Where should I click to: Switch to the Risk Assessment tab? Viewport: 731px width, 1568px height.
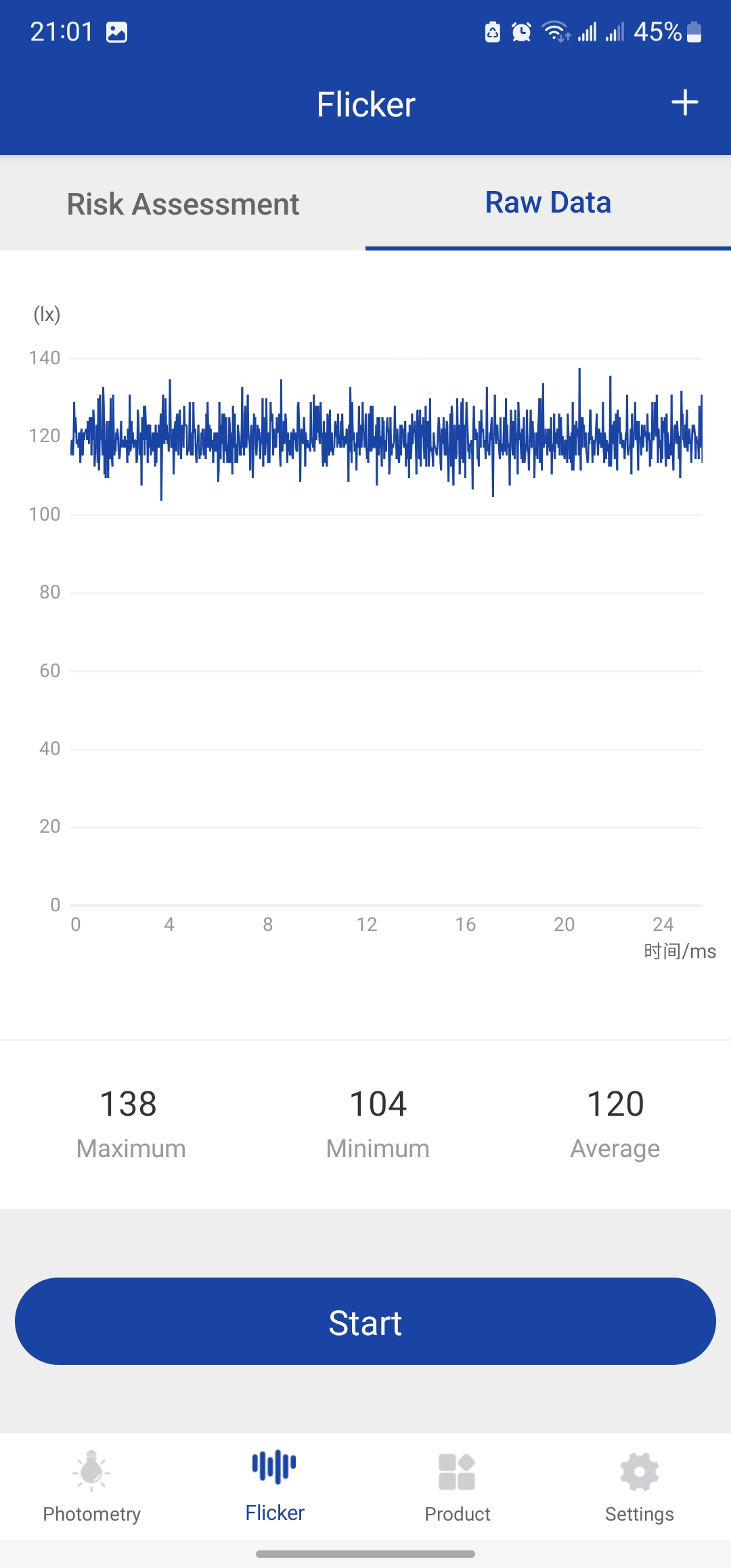[183, 204]
